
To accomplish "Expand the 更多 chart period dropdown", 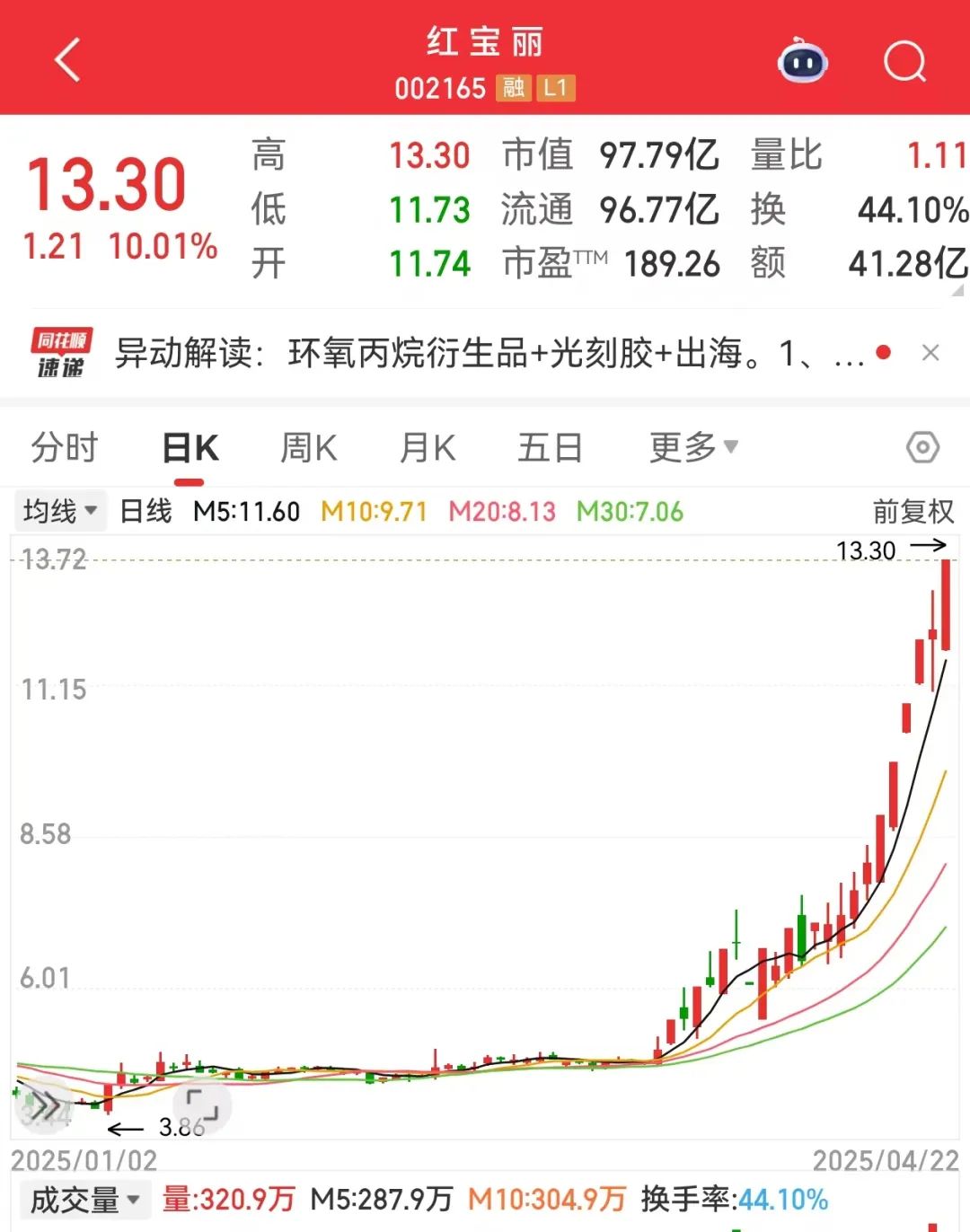I will coord(692,446).
